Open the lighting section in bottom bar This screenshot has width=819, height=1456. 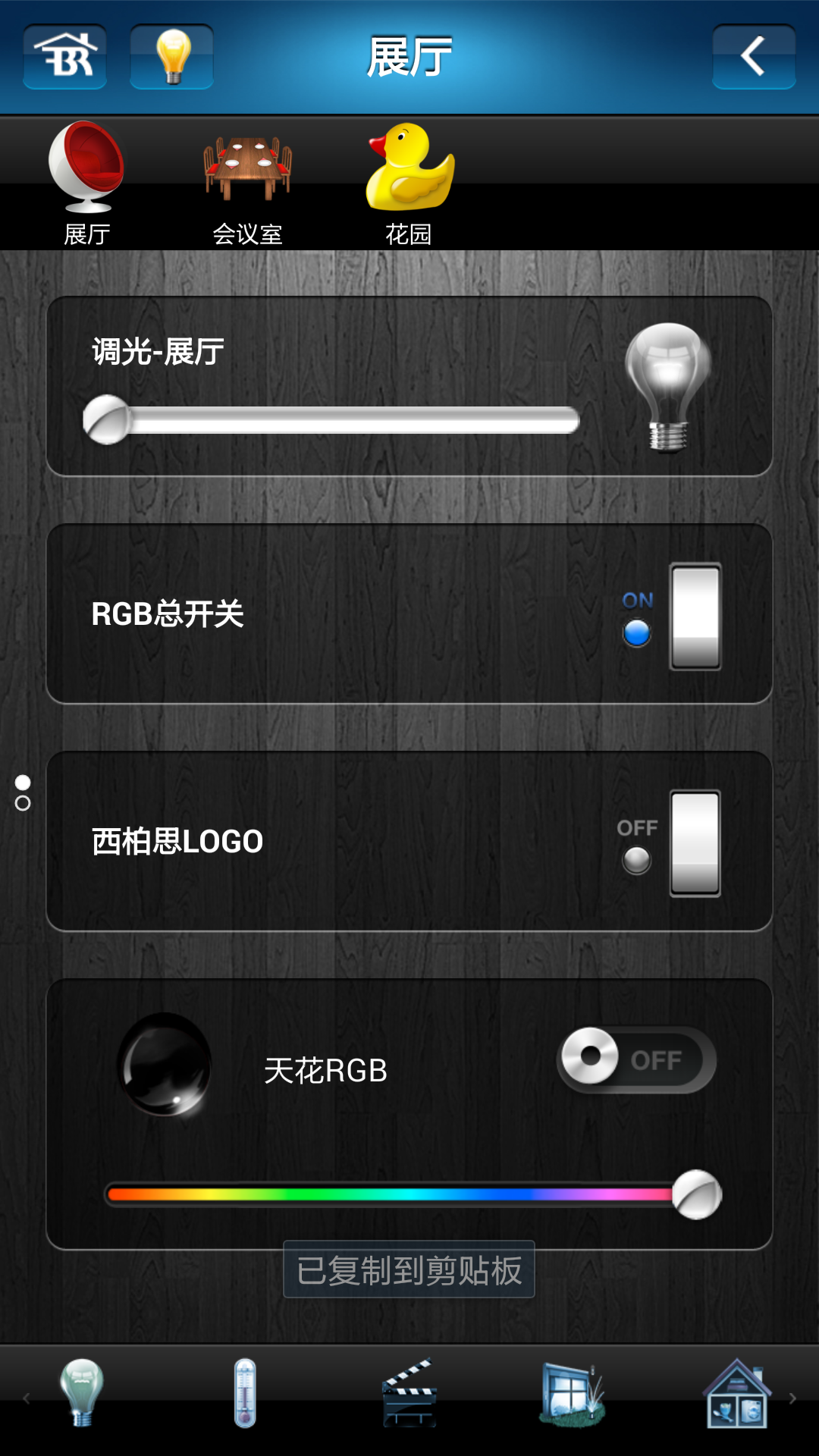click(x=82, y=1392)
